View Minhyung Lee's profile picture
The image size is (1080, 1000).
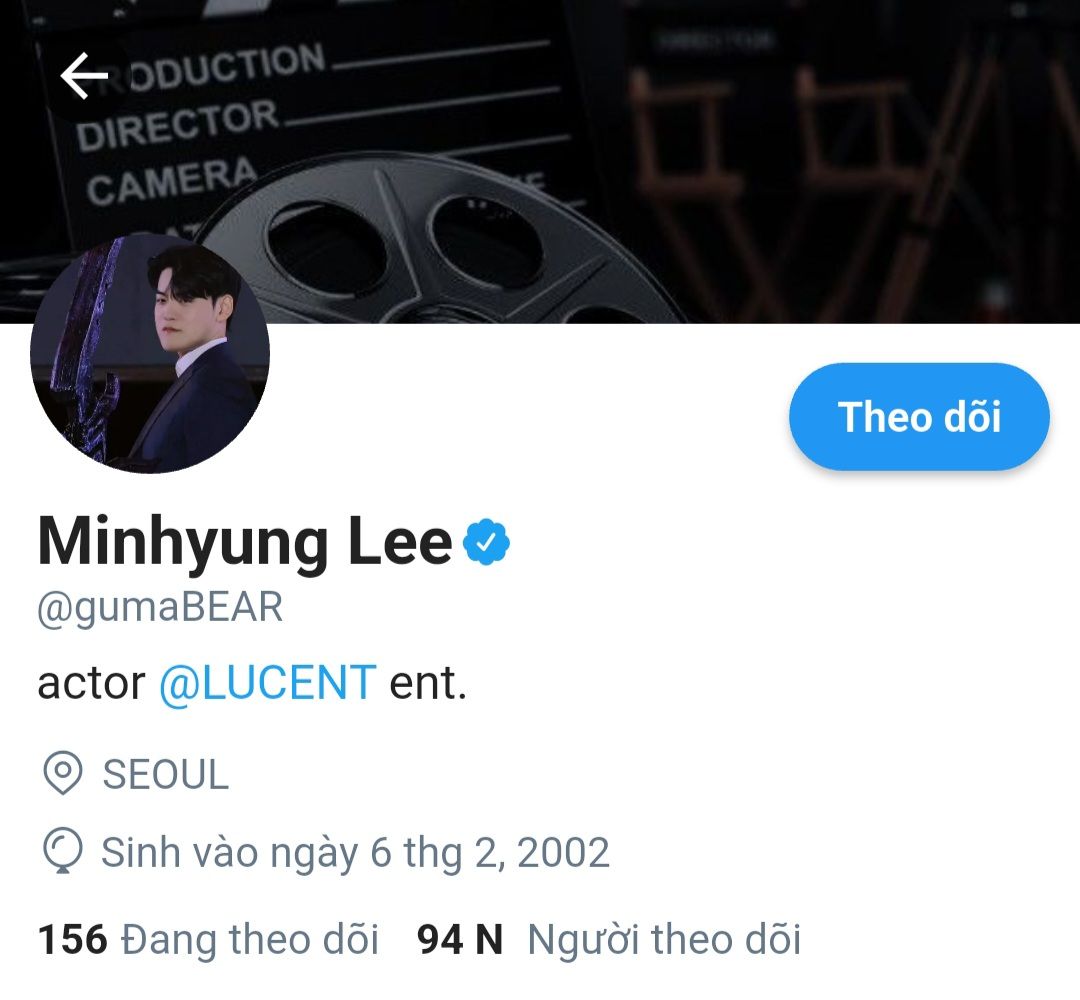click(150, 354)
